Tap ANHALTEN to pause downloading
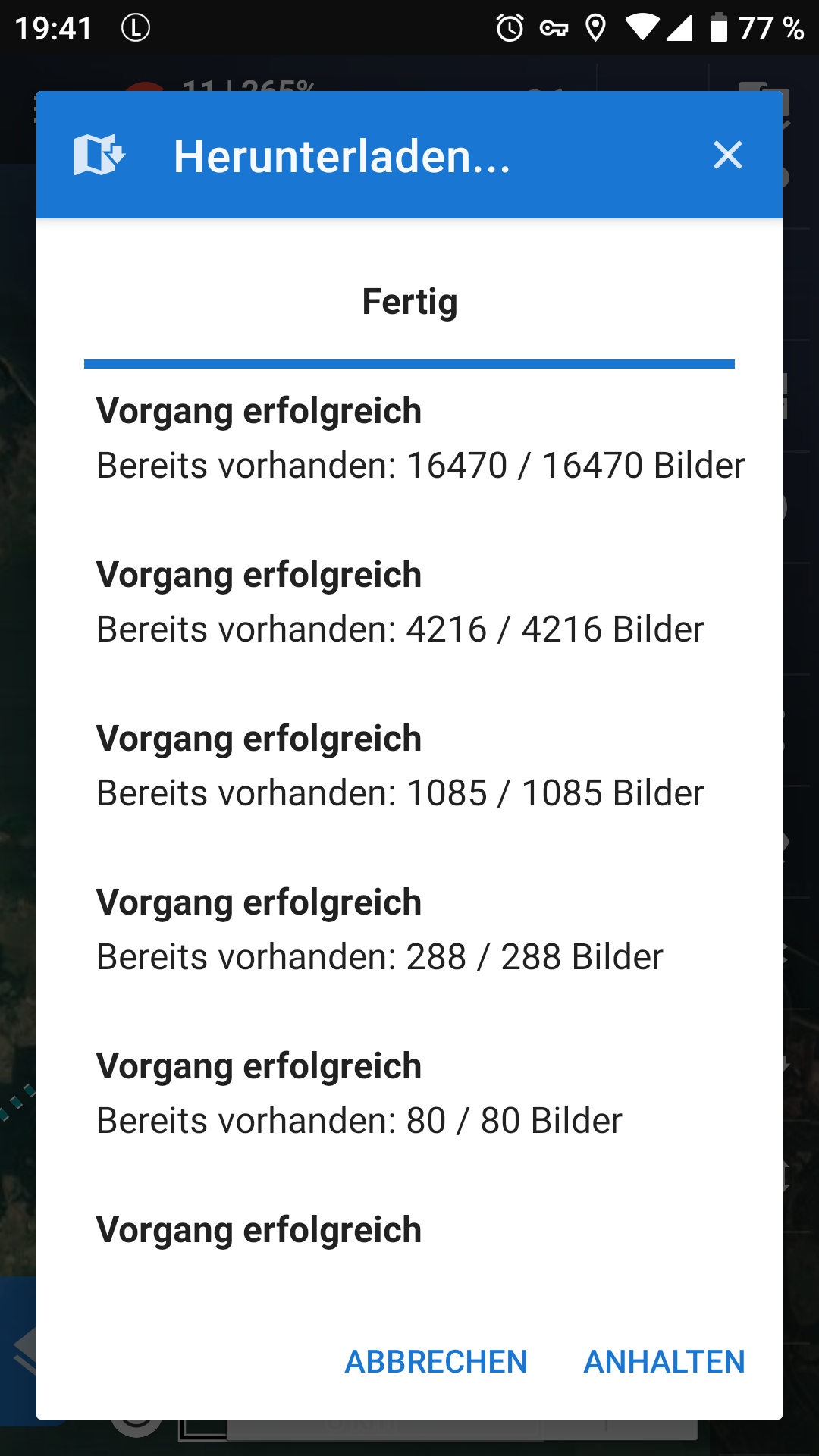 pyautogui.click(x=664, y=1361)
